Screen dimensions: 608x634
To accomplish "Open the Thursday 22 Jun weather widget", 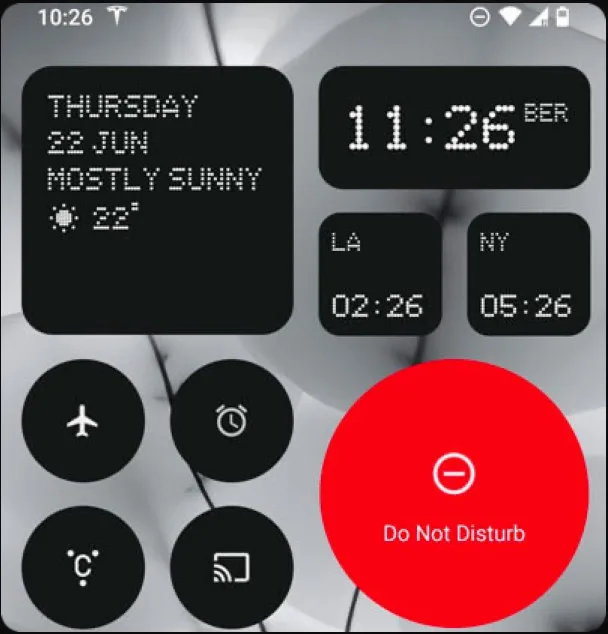I will pyautogui.click(x=157, y=200).
